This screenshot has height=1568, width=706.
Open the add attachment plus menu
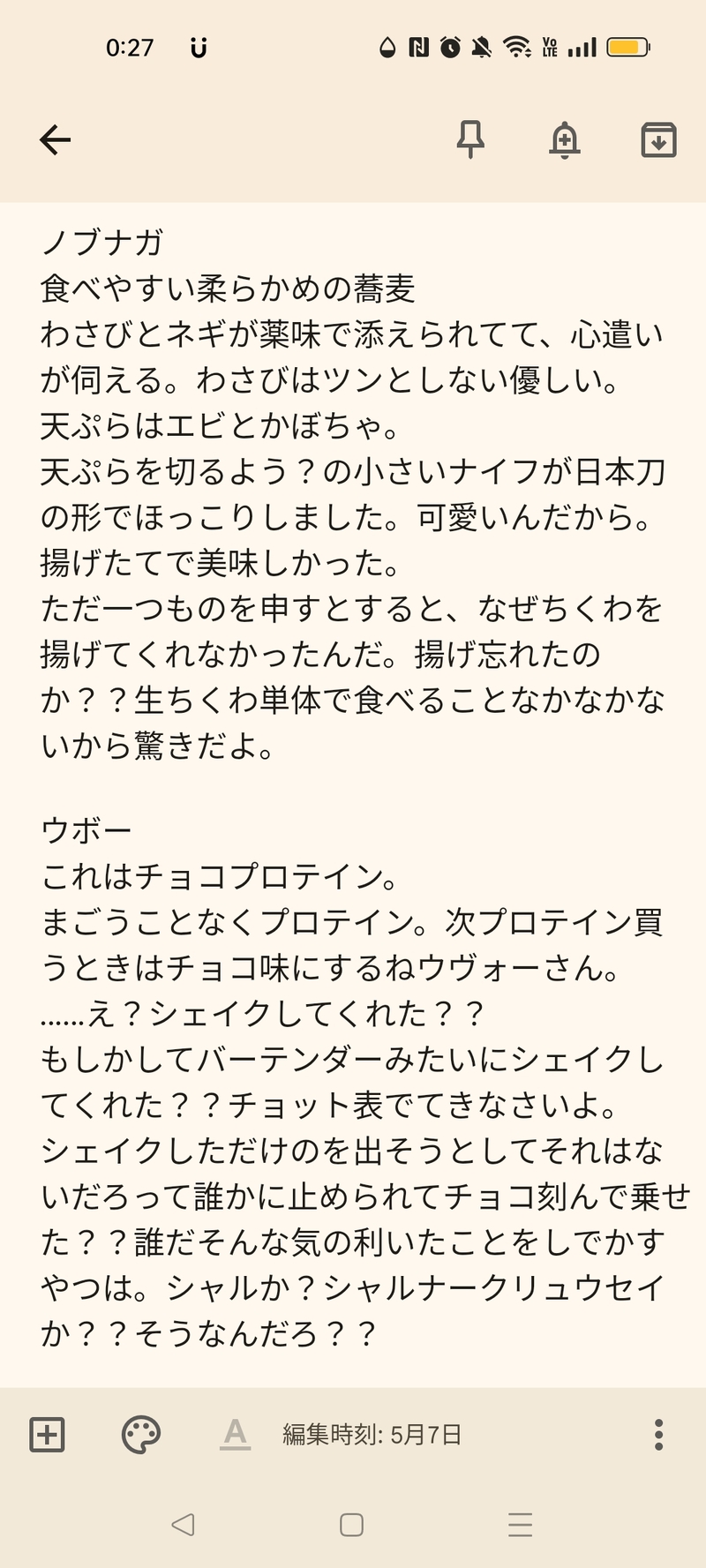pyautogui.click(x=48, y=1434)
